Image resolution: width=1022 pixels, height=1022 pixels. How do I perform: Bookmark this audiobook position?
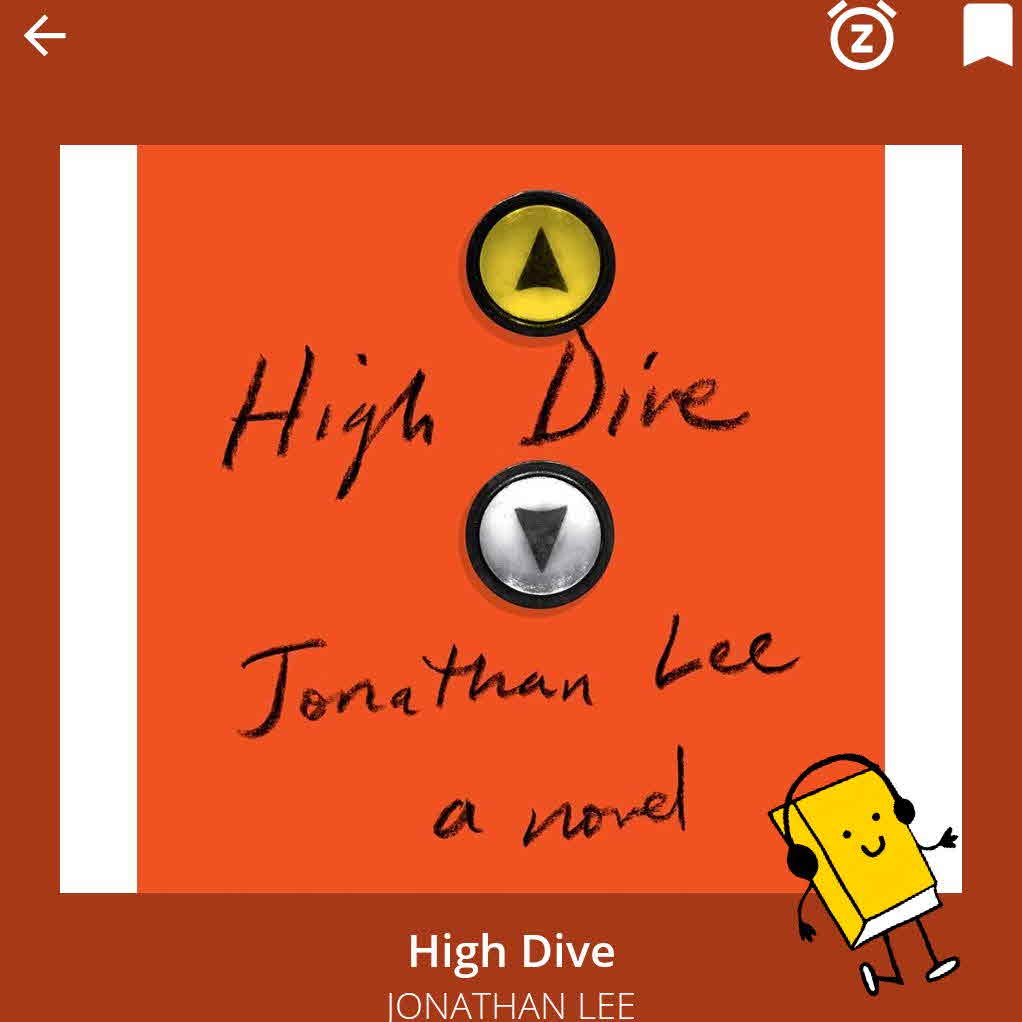(x=987, y=37)
